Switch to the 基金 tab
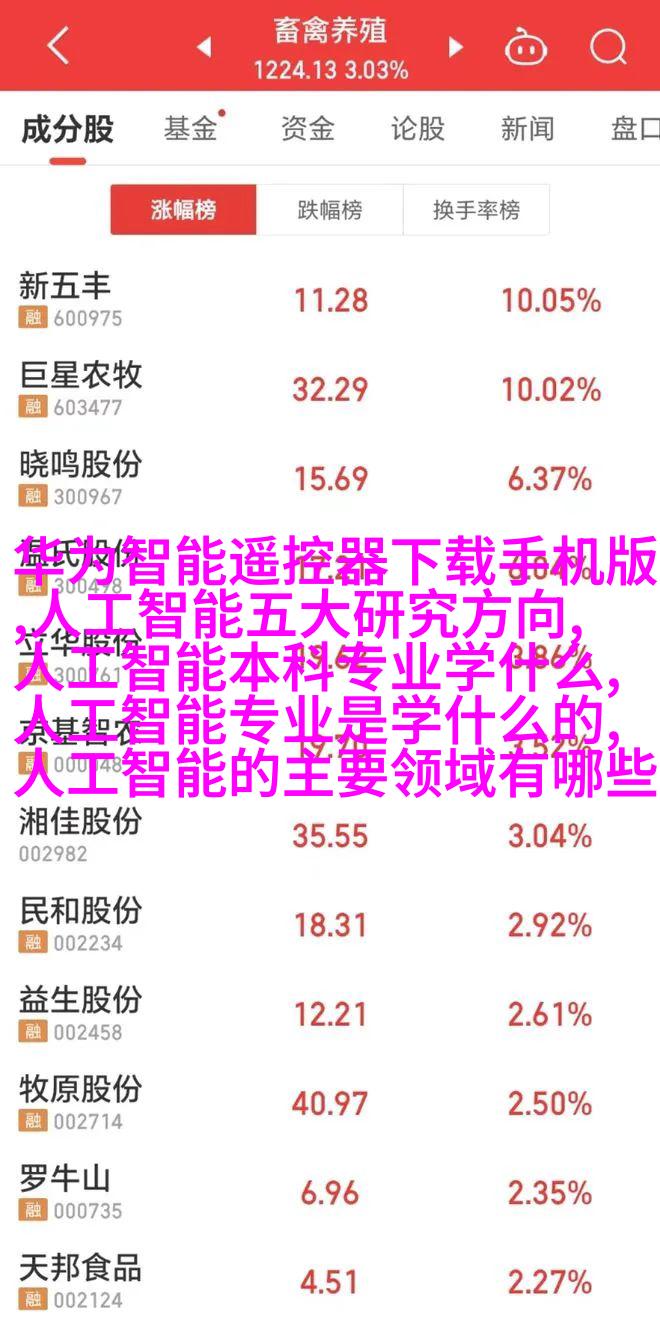This screenshot has height=1321, width=660. 190,129
